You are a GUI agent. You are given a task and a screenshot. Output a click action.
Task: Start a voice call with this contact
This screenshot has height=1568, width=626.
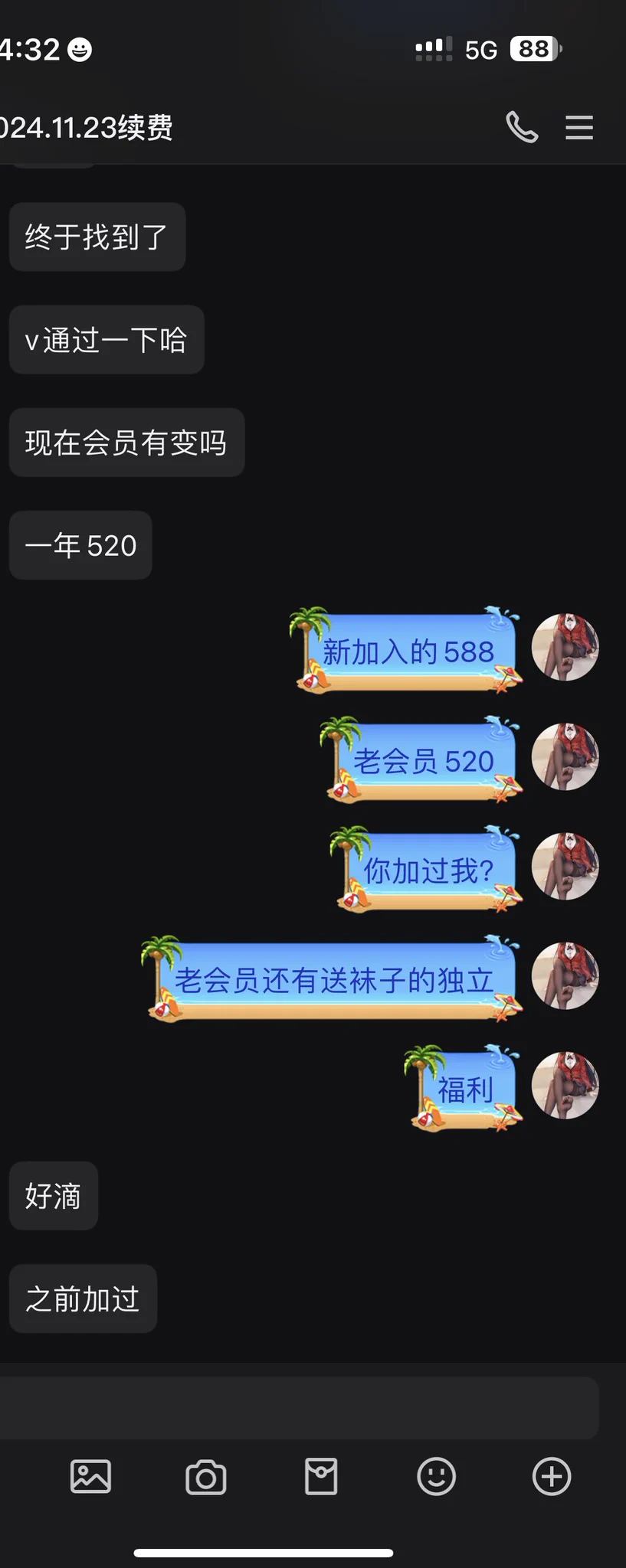point(522,127)
